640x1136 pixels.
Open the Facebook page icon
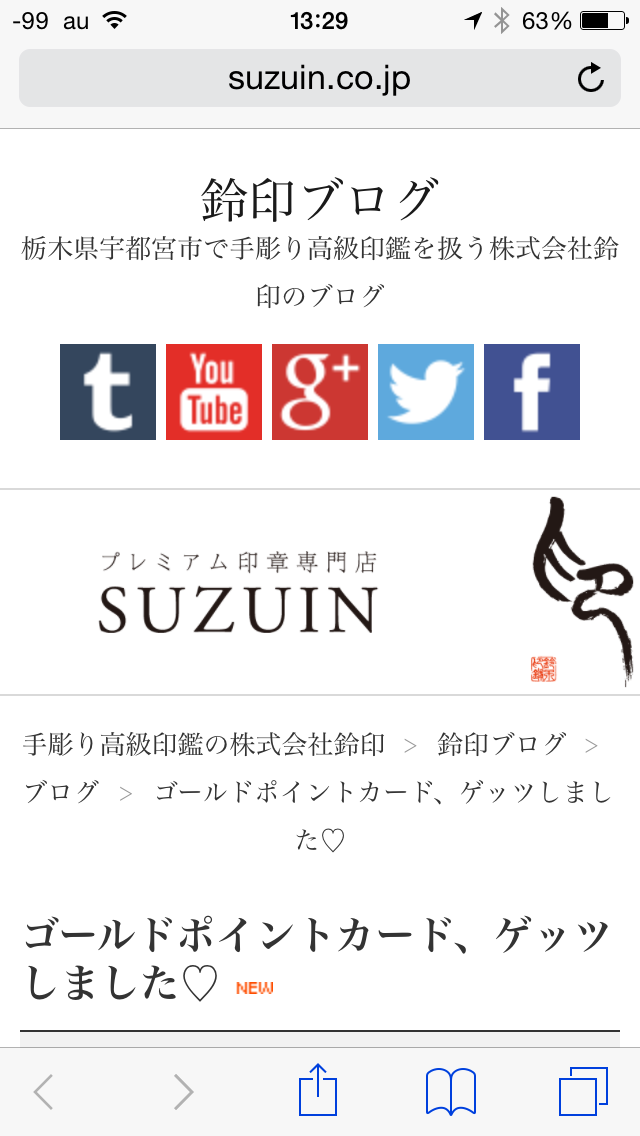(532, 392)
